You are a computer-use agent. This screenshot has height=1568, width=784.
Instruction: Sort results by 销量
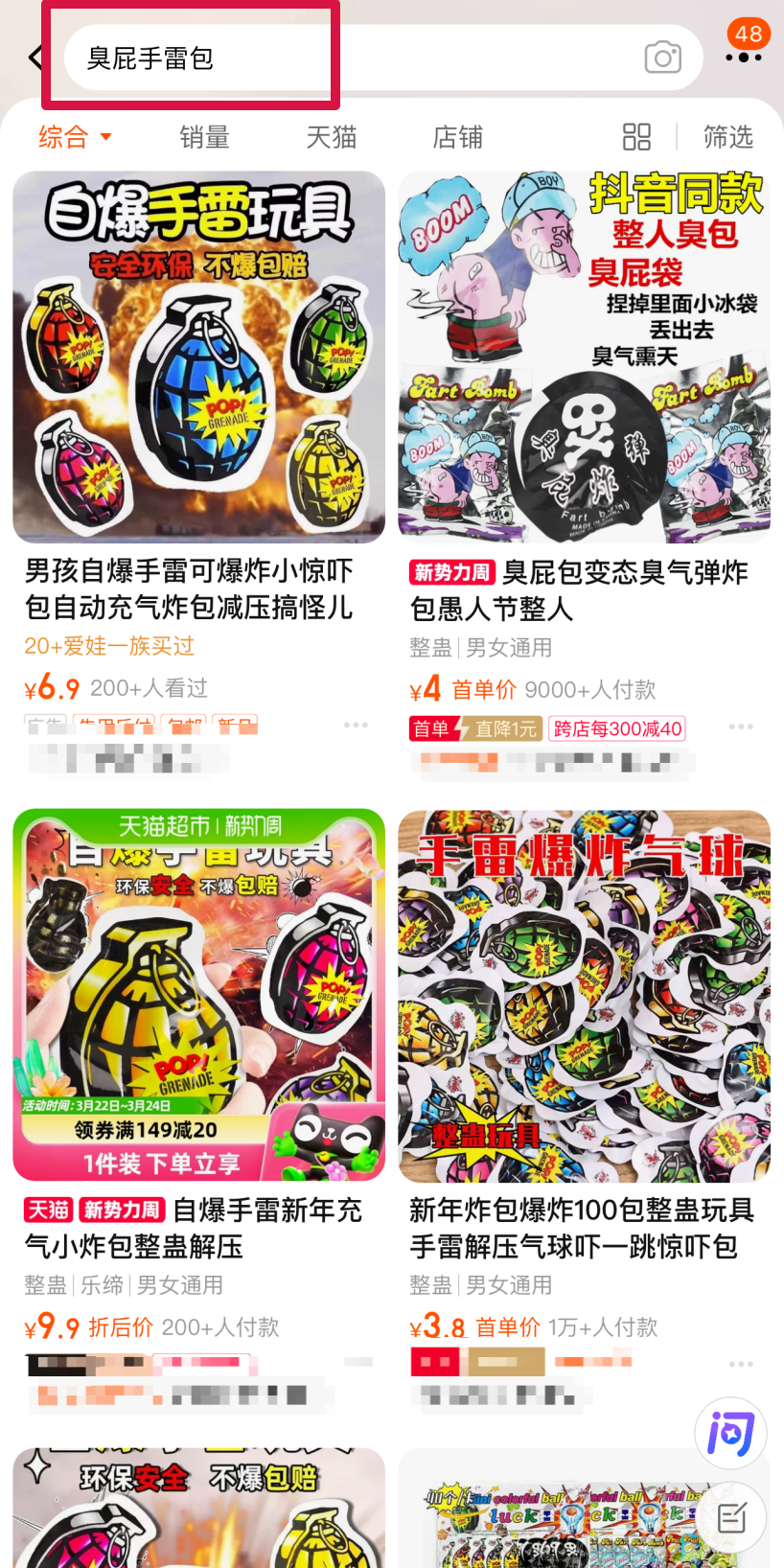[204, 137]
